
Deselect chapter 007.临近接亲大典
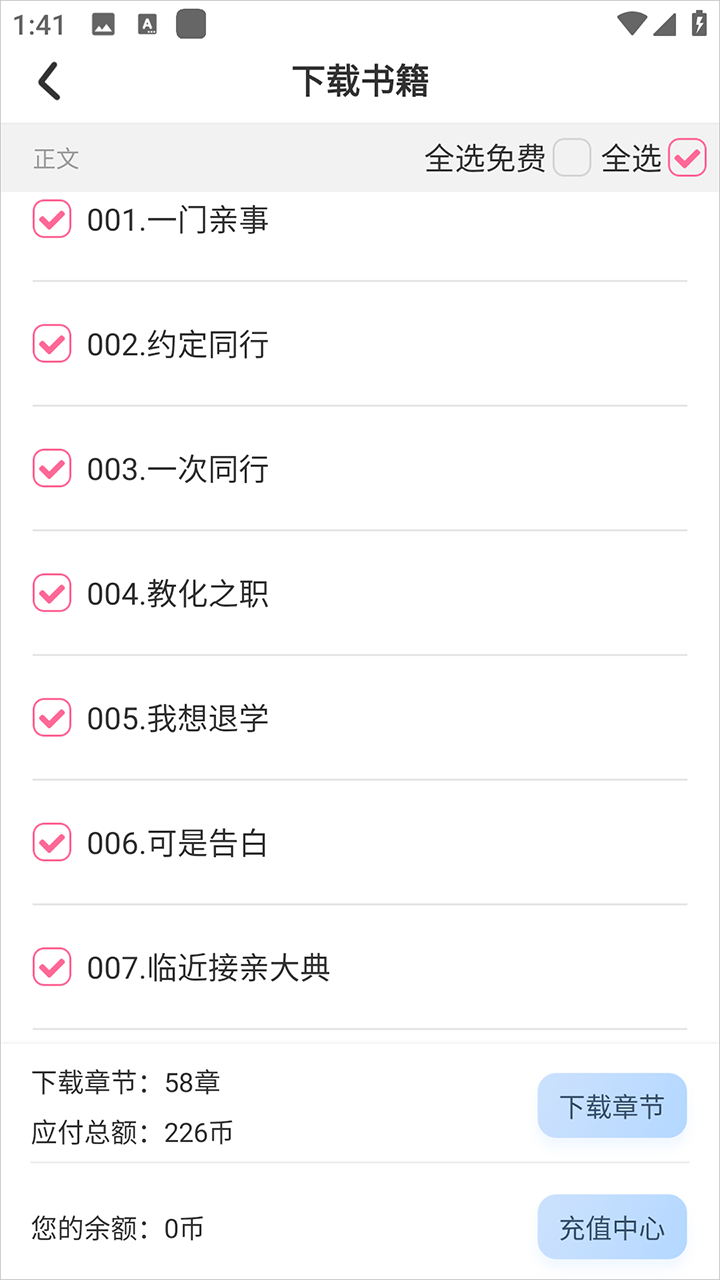(52, 967)
